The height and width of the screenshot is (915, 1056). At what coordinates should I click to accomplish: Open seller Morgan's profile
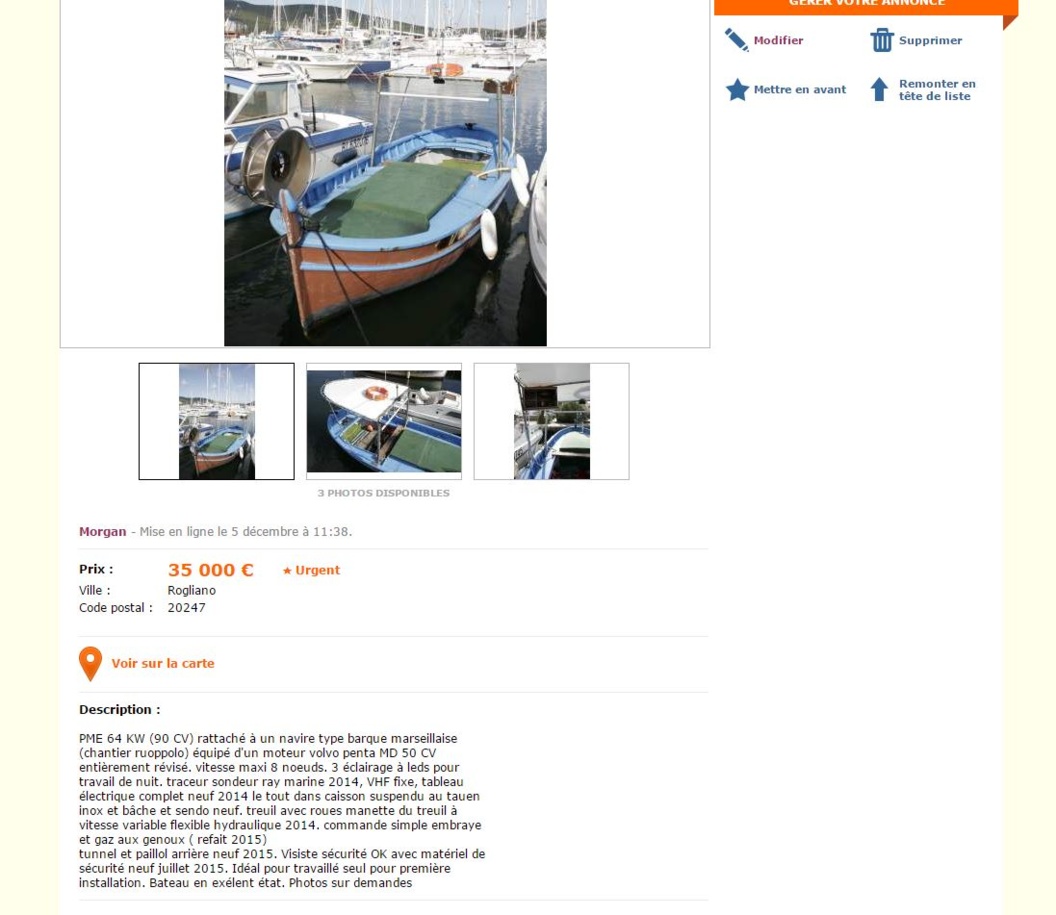click(102, 532)
